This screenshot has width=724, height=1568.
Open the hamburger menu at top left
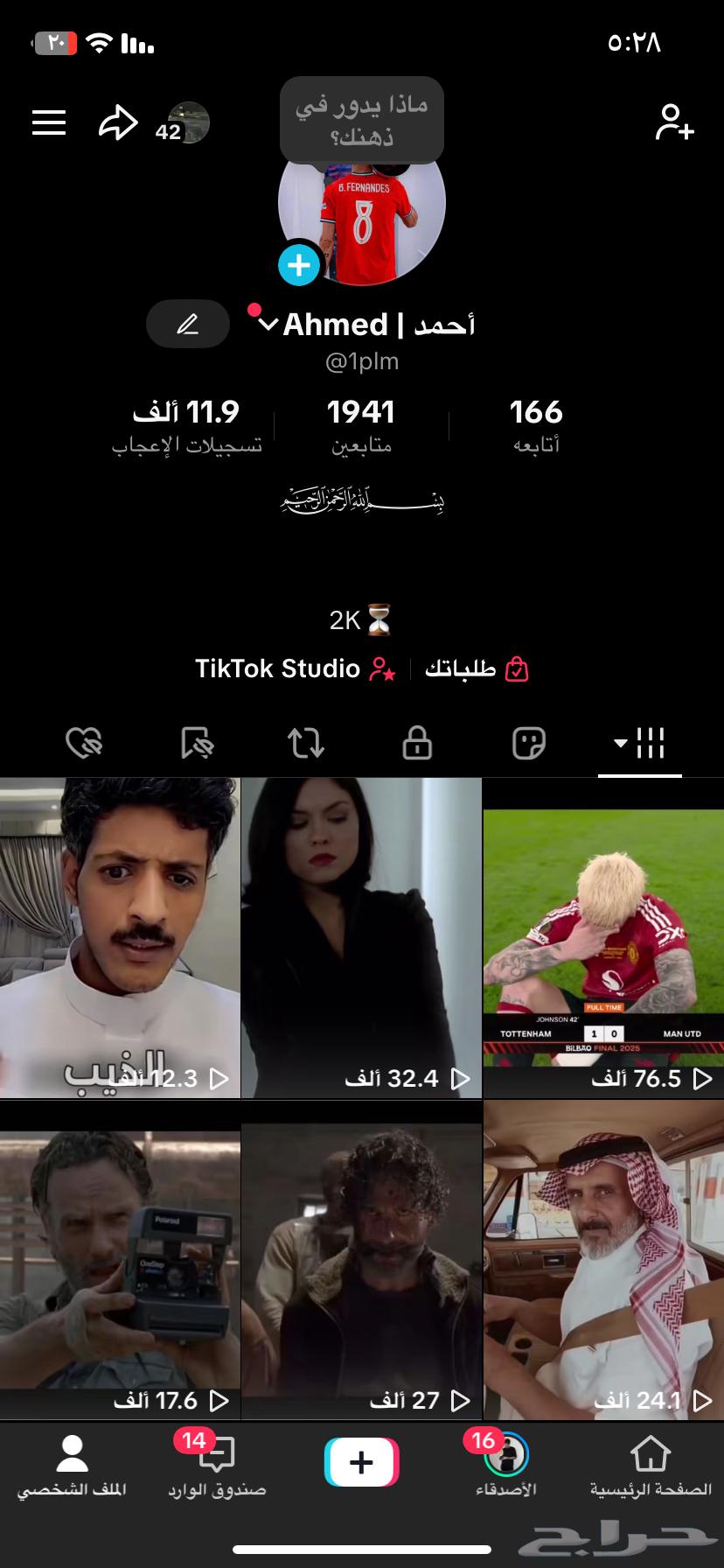point(48,122)
